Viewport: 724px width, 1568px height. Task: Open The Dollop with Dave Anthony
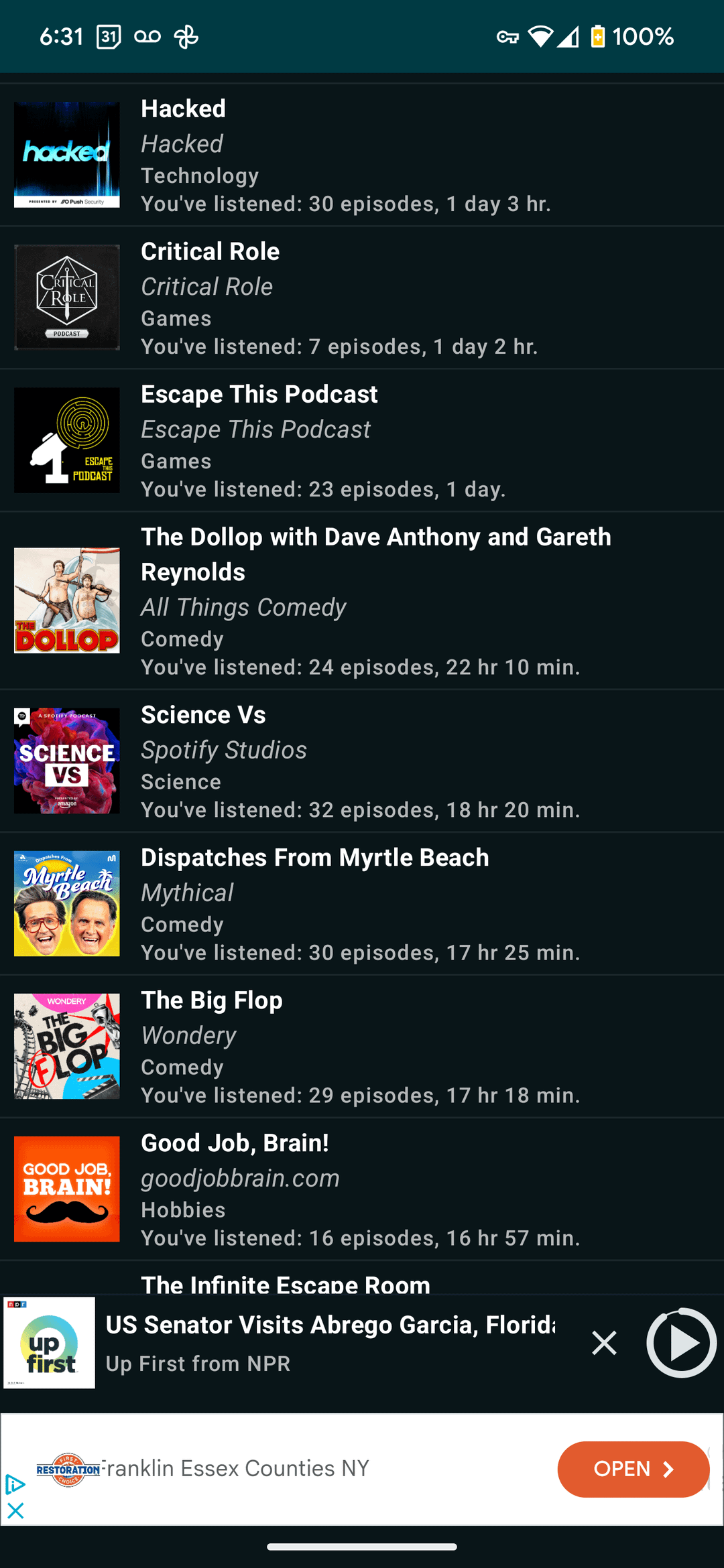362,601
